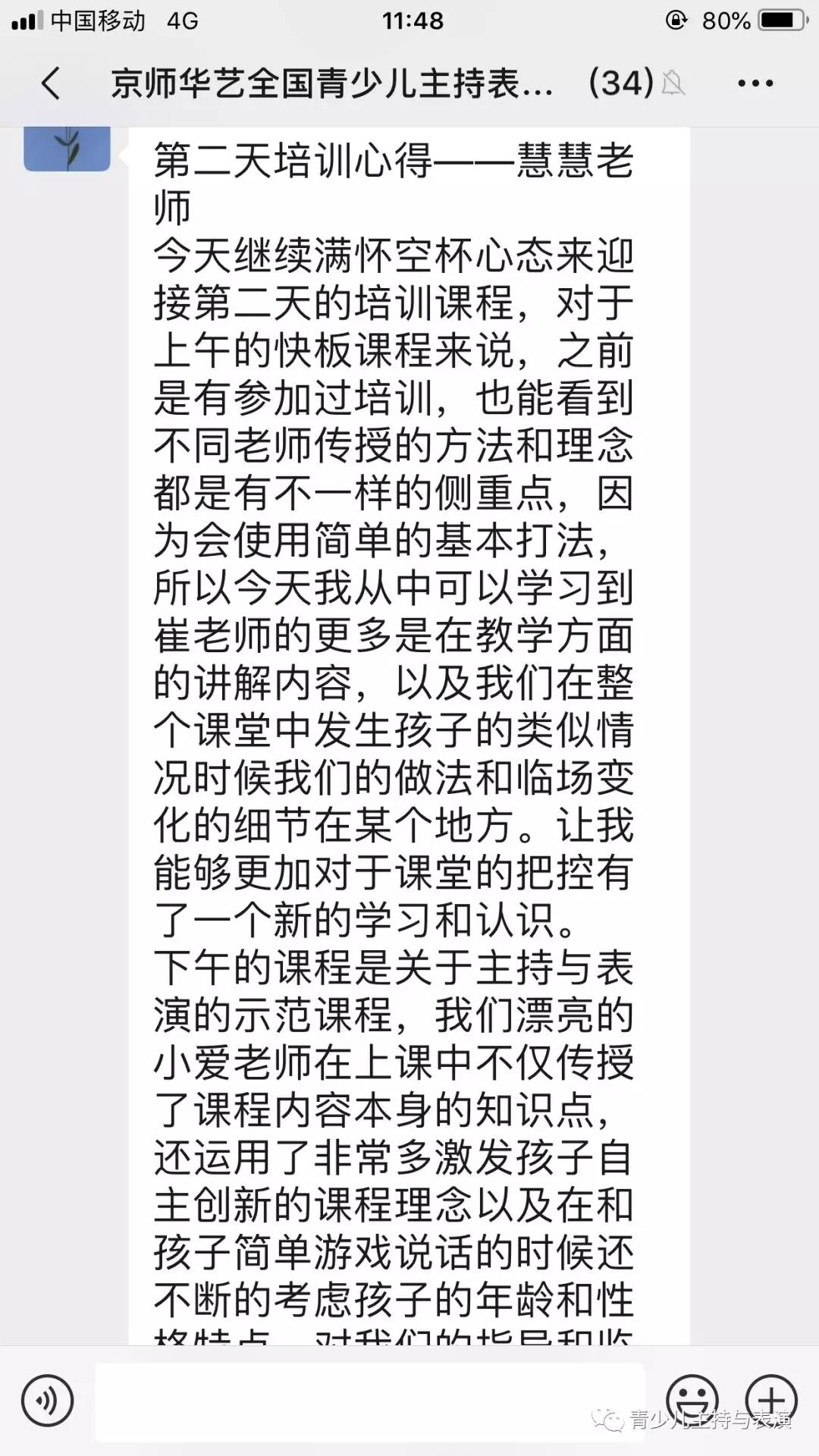Go back from the group chat
Viewport: 819px width, 1456px height.
(51, 83)
